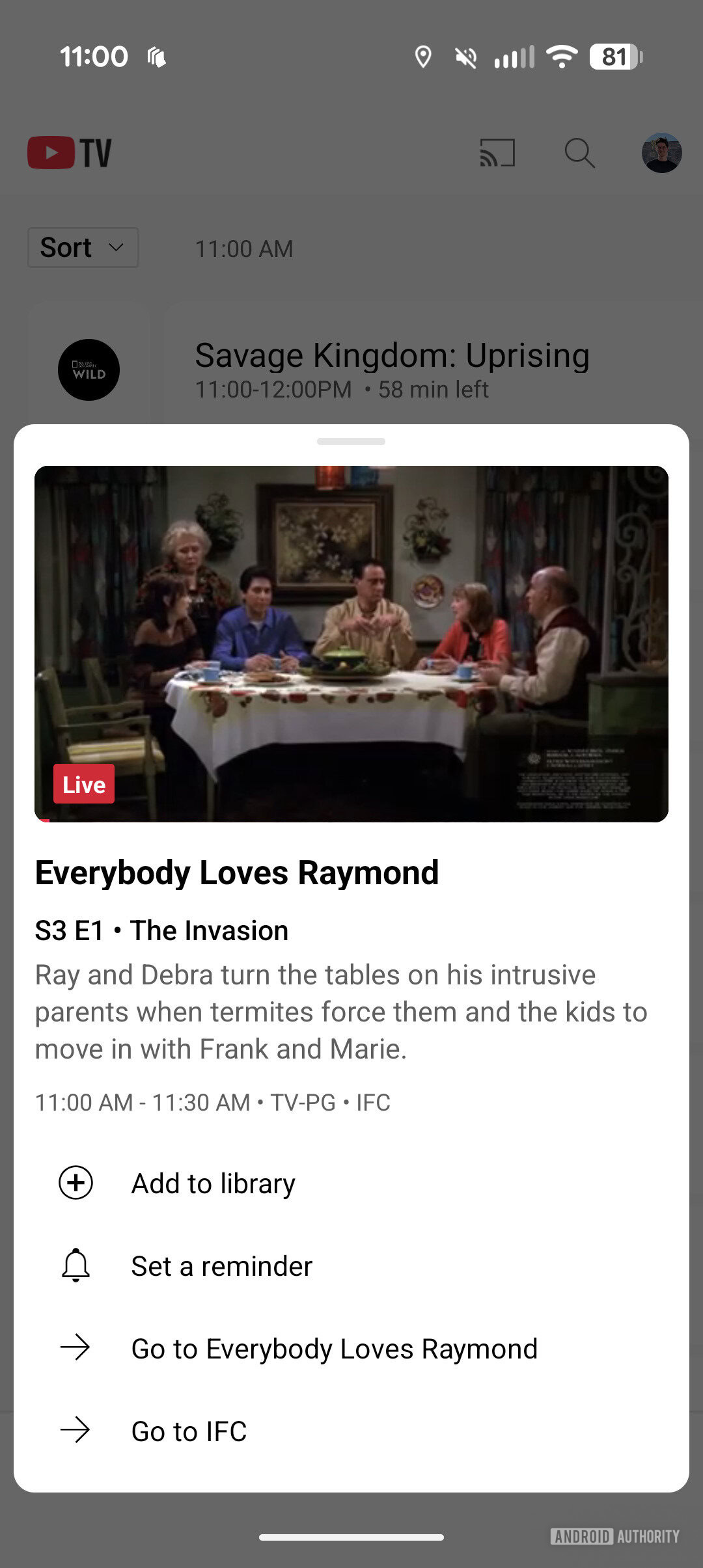Add Everybody Loves Raymond to library
This screenshot has height=1568, width=703.
212,1183
